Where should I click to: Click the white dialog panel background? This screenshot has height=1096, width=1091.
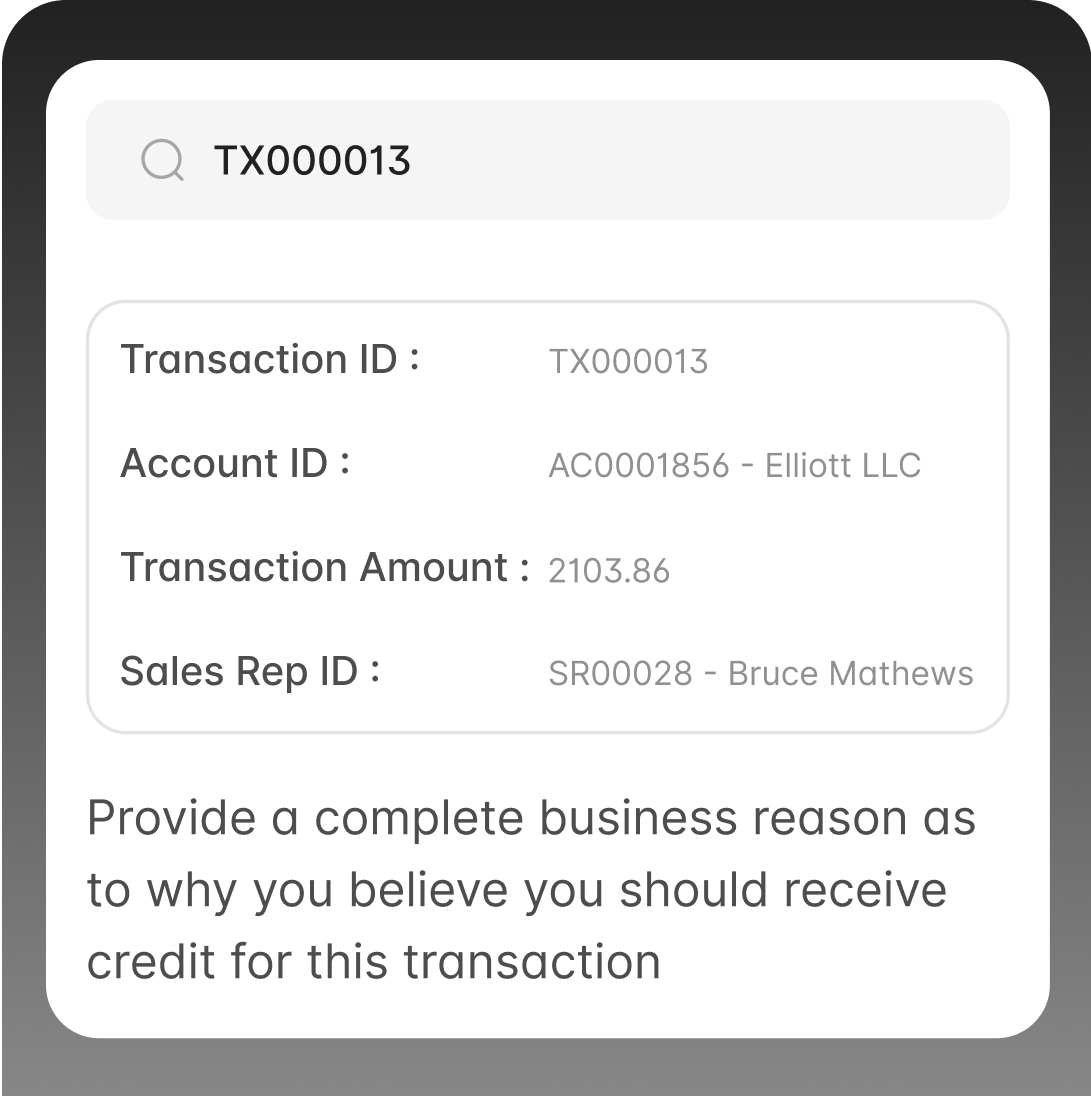pyautogui.click(x=550, y=260)
